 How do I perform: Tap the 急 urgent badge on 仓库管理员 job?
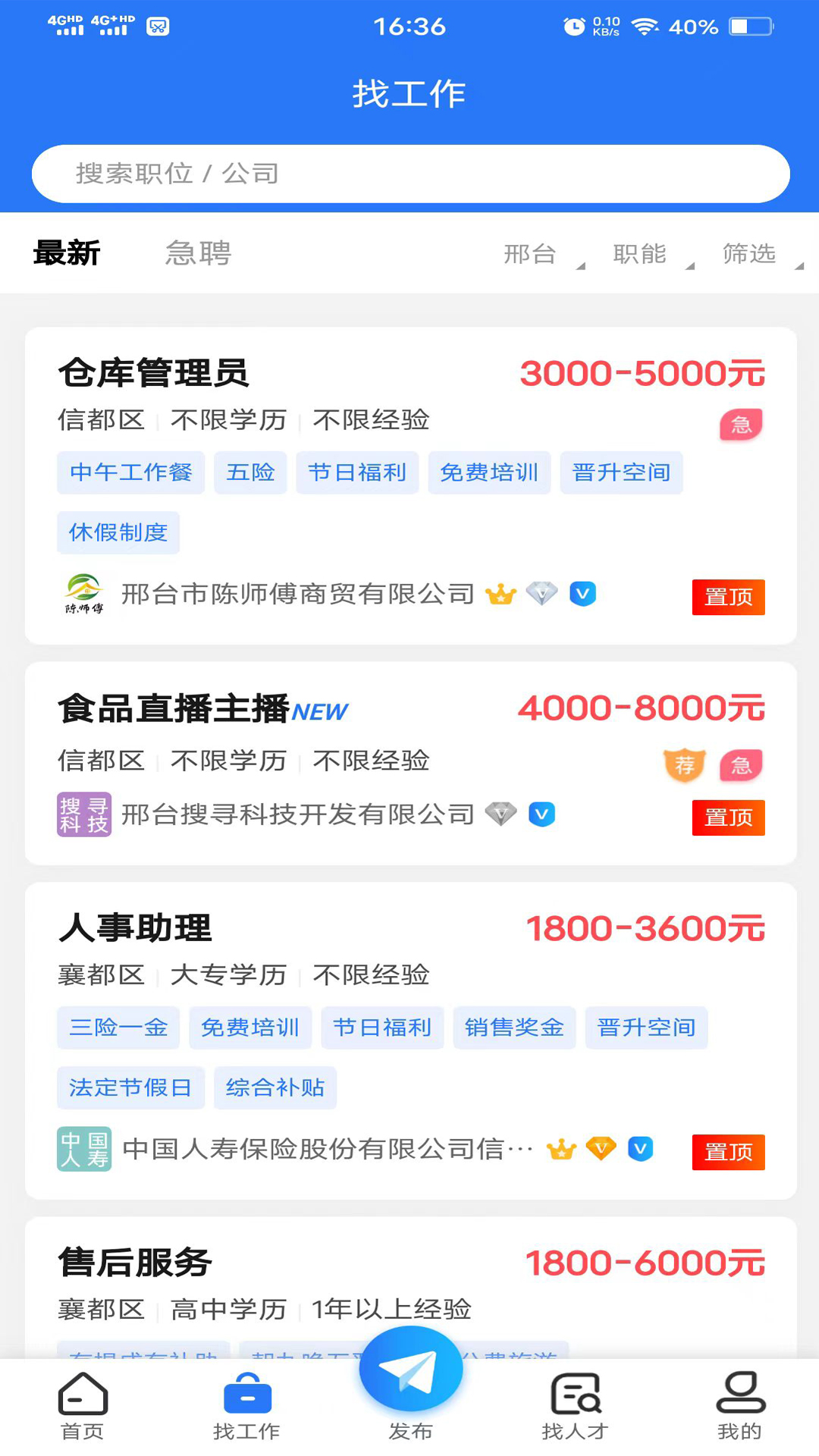pos(740,425)
